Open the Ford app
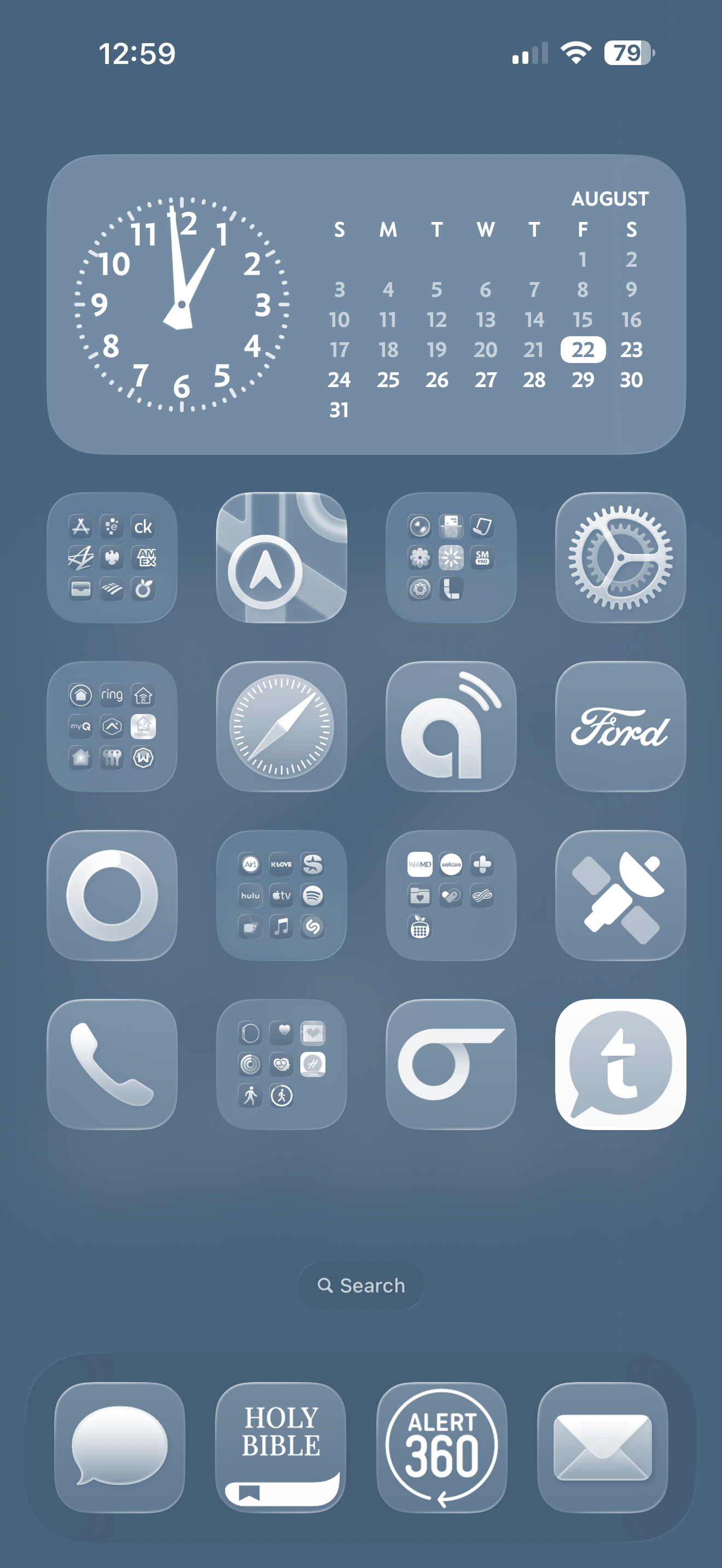Viewport: 722px width, 1568px height. [620, 726]
